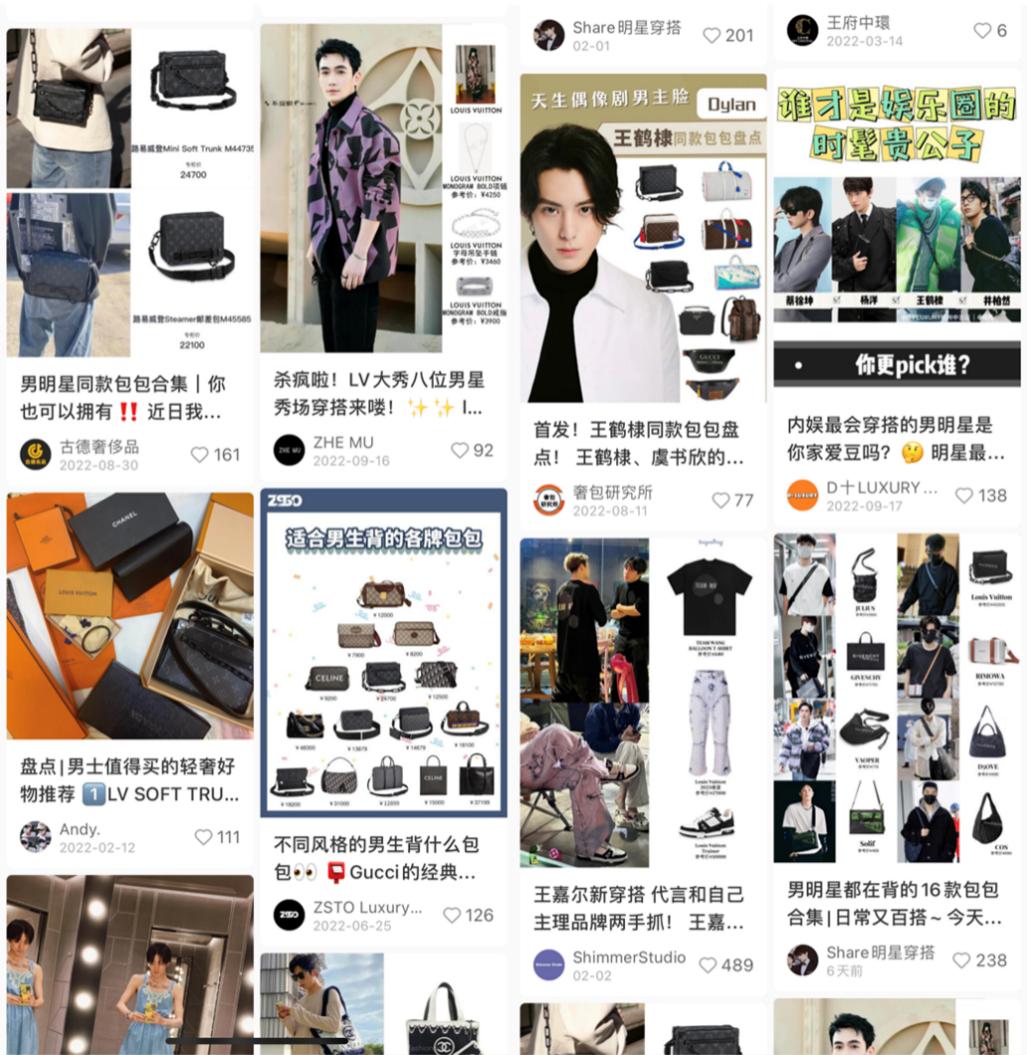The height and width of the screenshot is (1055, 1027).
Task: Like the ShimmerStudio post
Action: coord(708,965)
